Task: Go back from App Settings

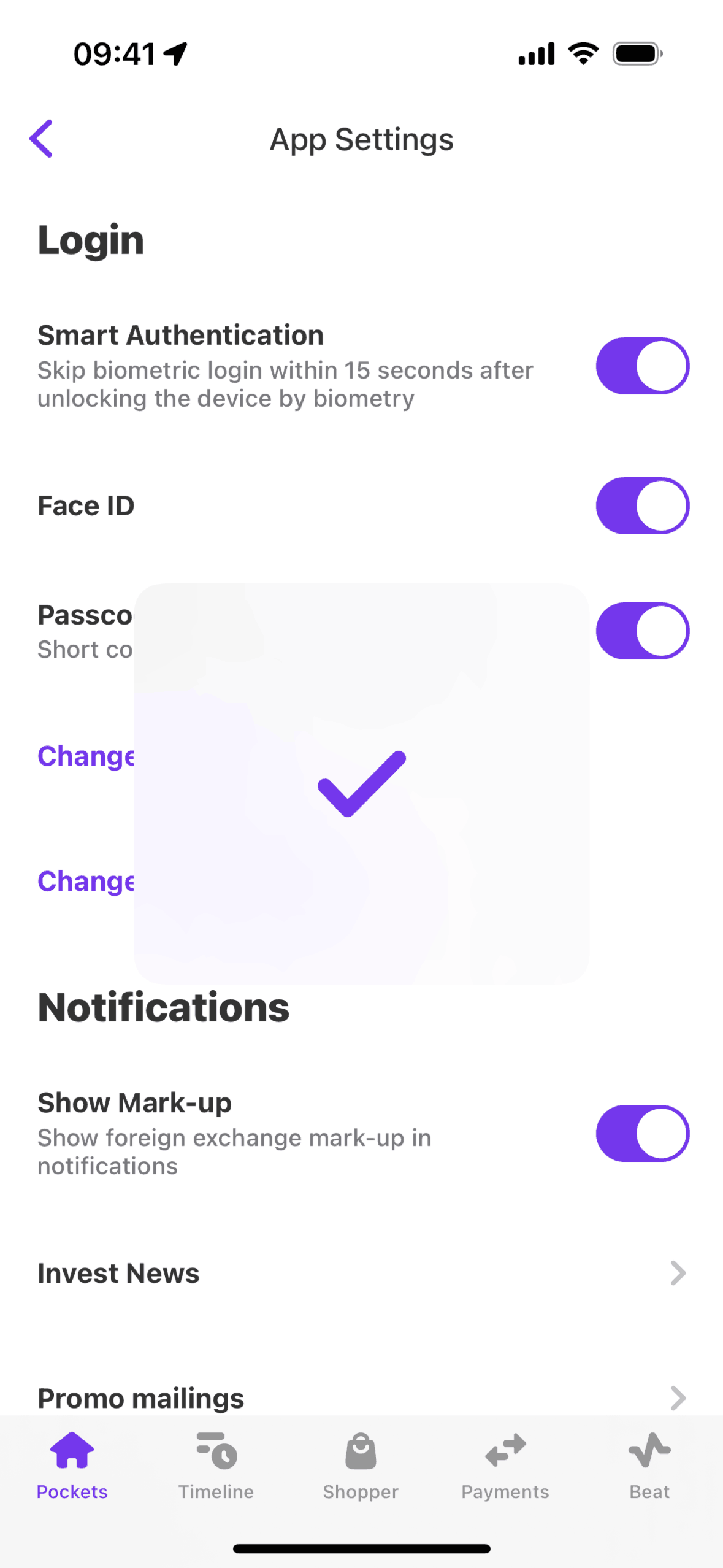Action: coord(41,139)
